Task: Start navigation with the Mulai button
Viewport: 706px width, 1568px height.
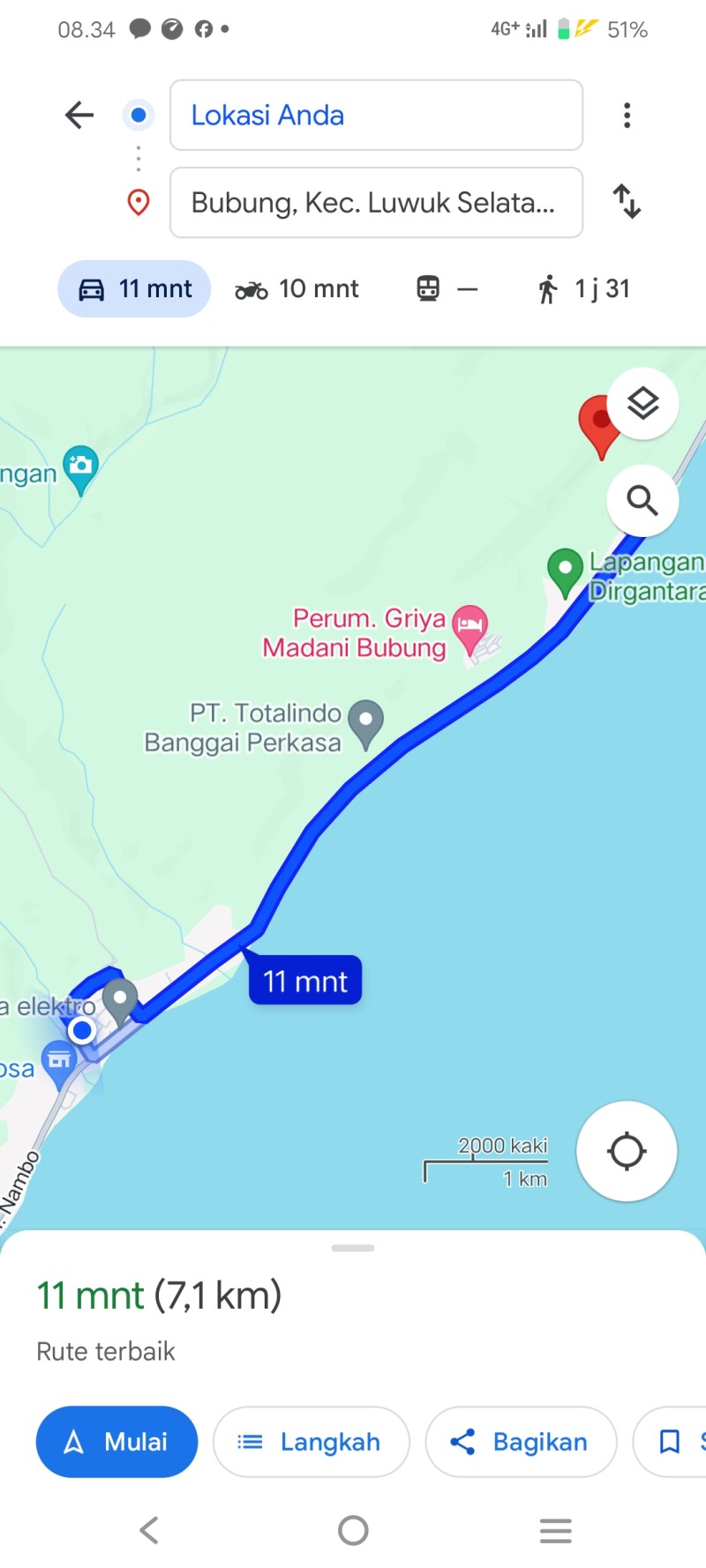Action: [x=116, y=1442]
